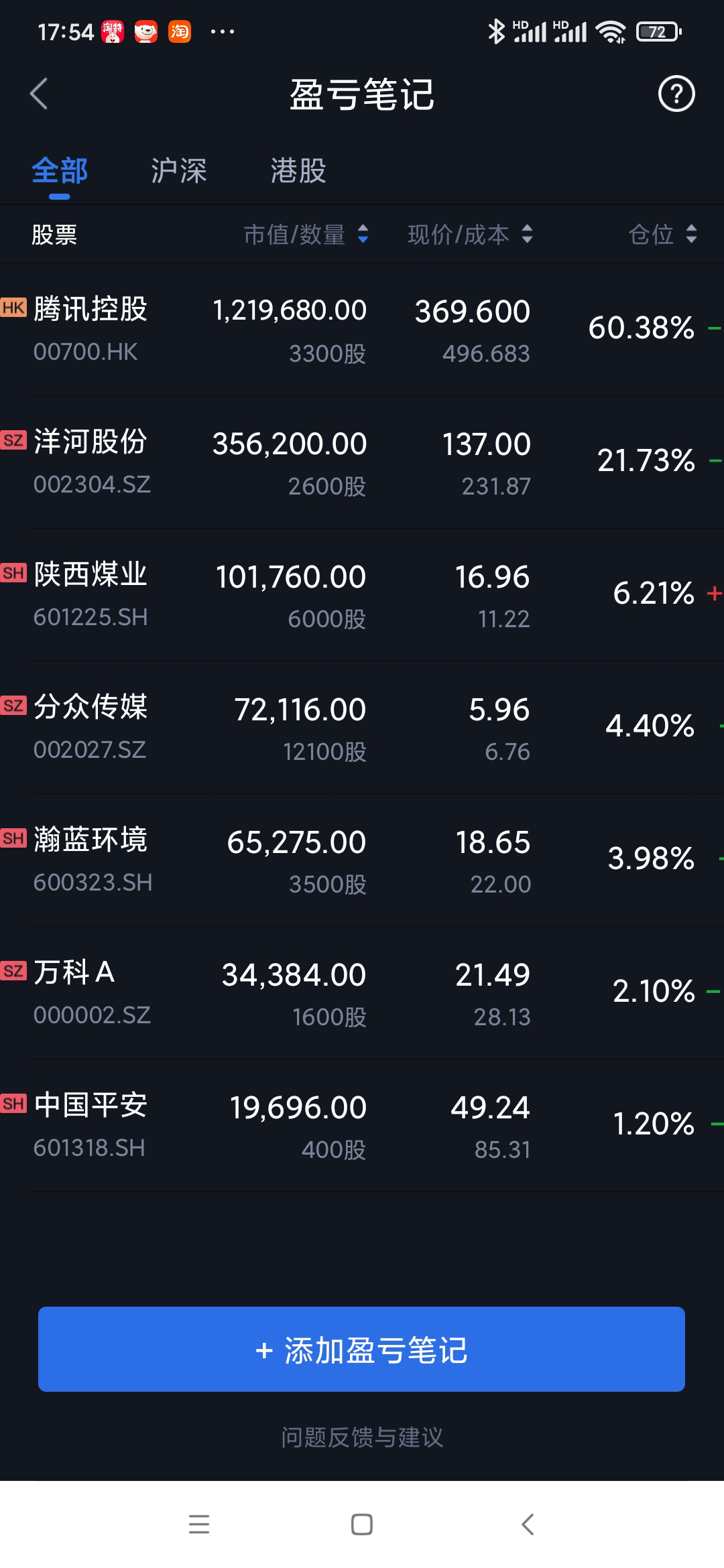Viewport: 724px width, 1568px height.
Task: Switch to the 港股 tab
Action: [x=298, y=171]
